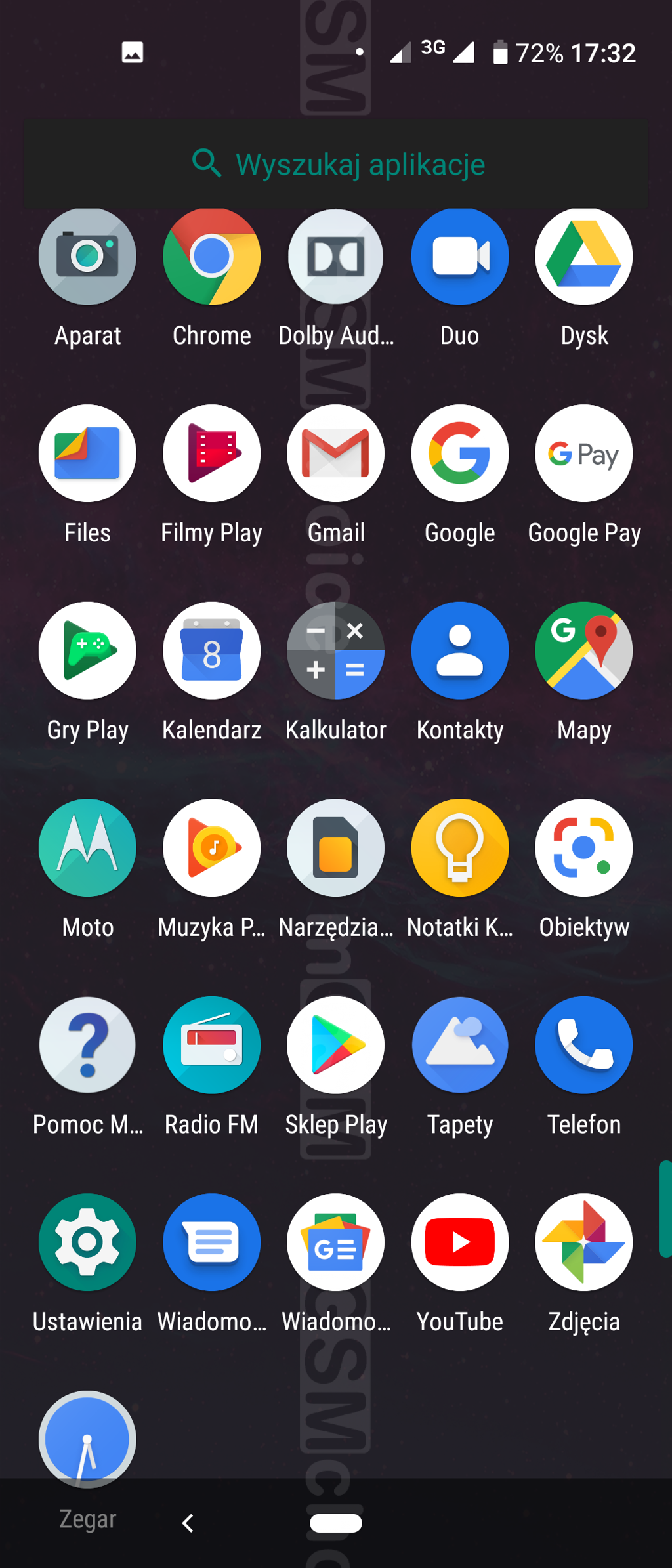Image resolution: width=672 pixels, height=1568 pixels.
Task: Open Kontakty
Action: point(459,651)
